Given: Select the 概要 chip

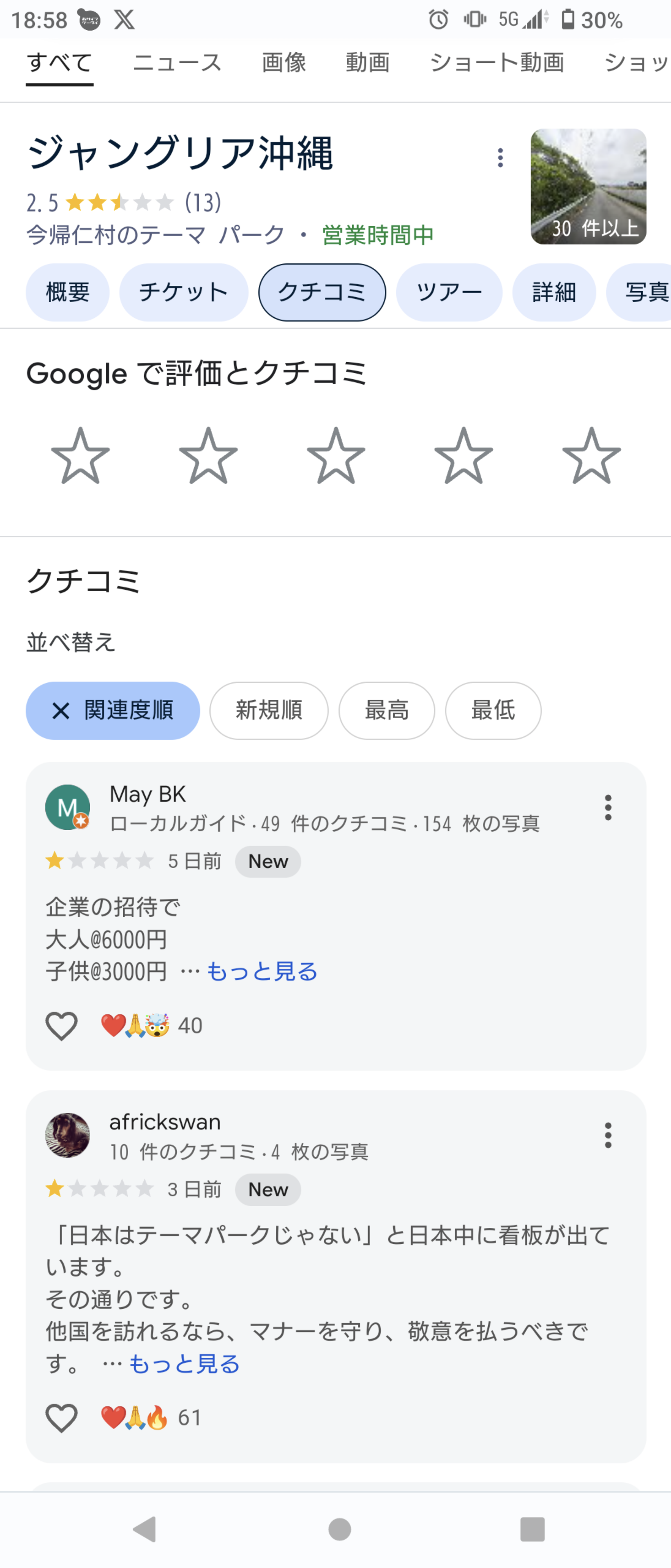Looking at the screenshot, I should click(x=67, y=292).
